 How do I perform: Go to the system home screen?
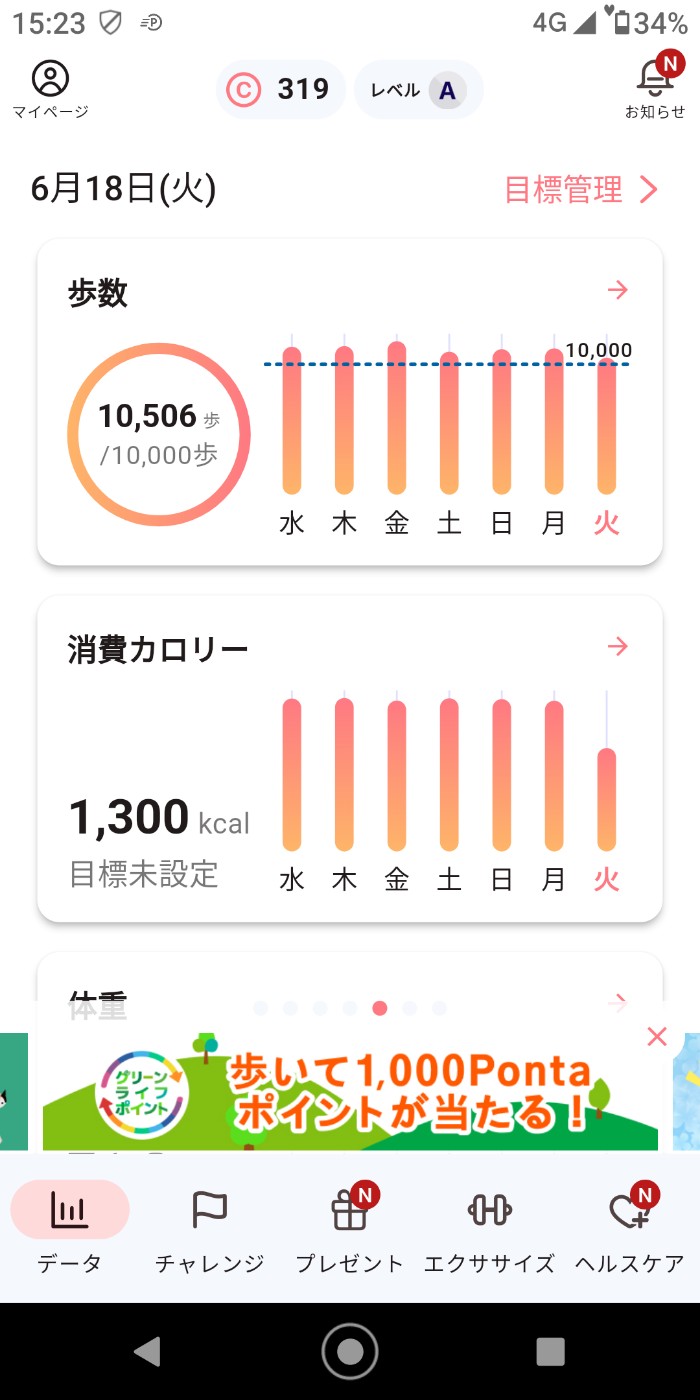[350, 1352]
